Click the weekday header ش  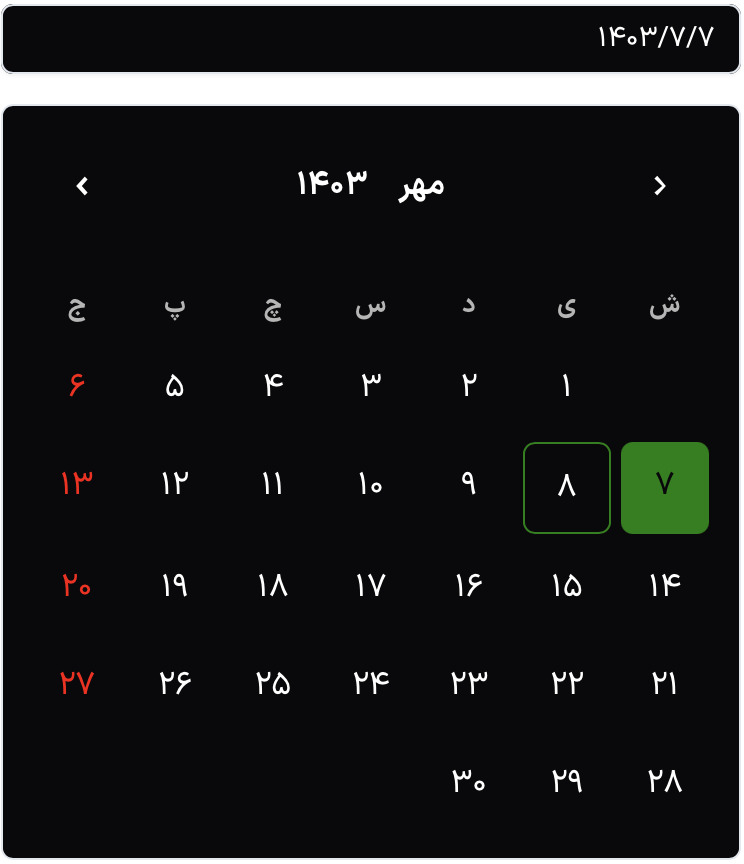click(x=664, y=307)
